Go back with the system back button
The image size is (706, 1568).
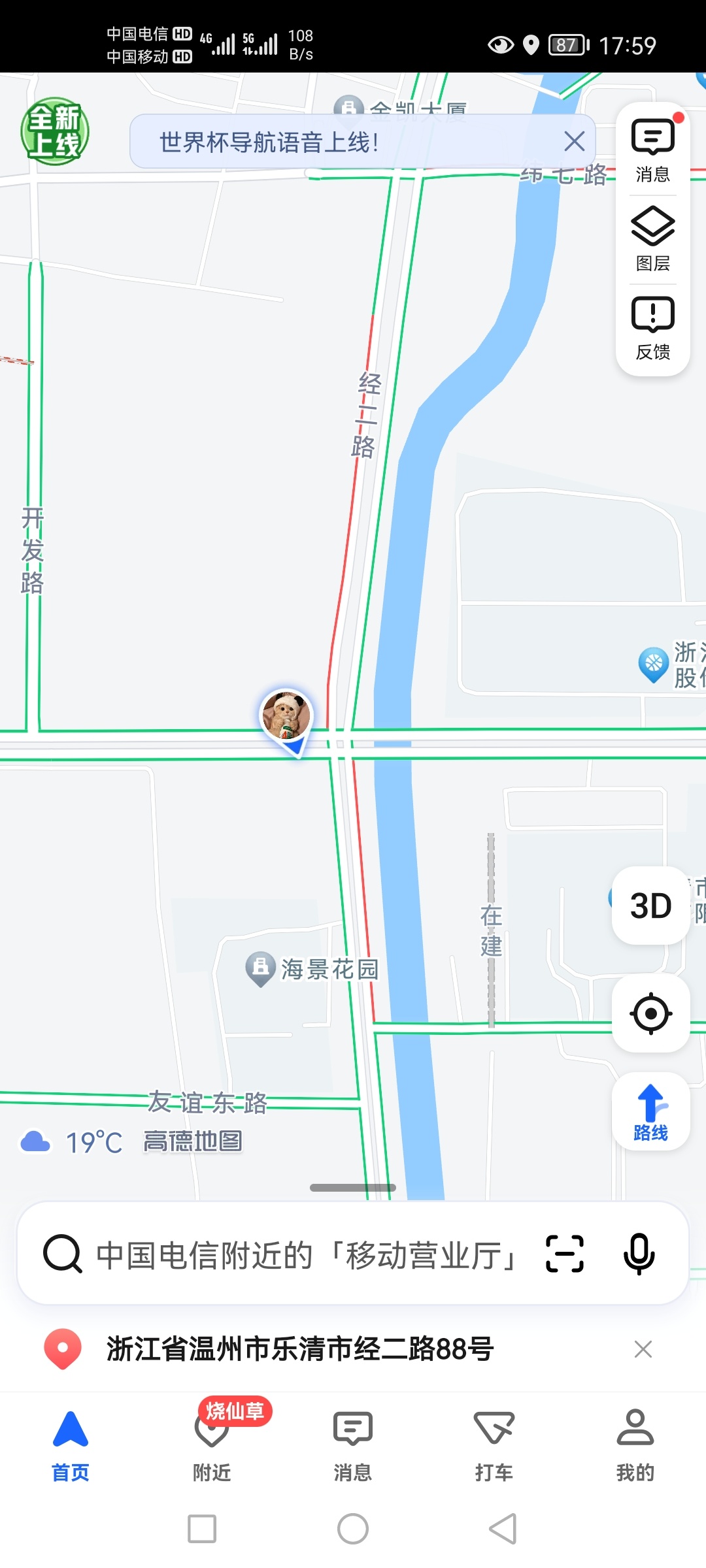[503, 1529]
